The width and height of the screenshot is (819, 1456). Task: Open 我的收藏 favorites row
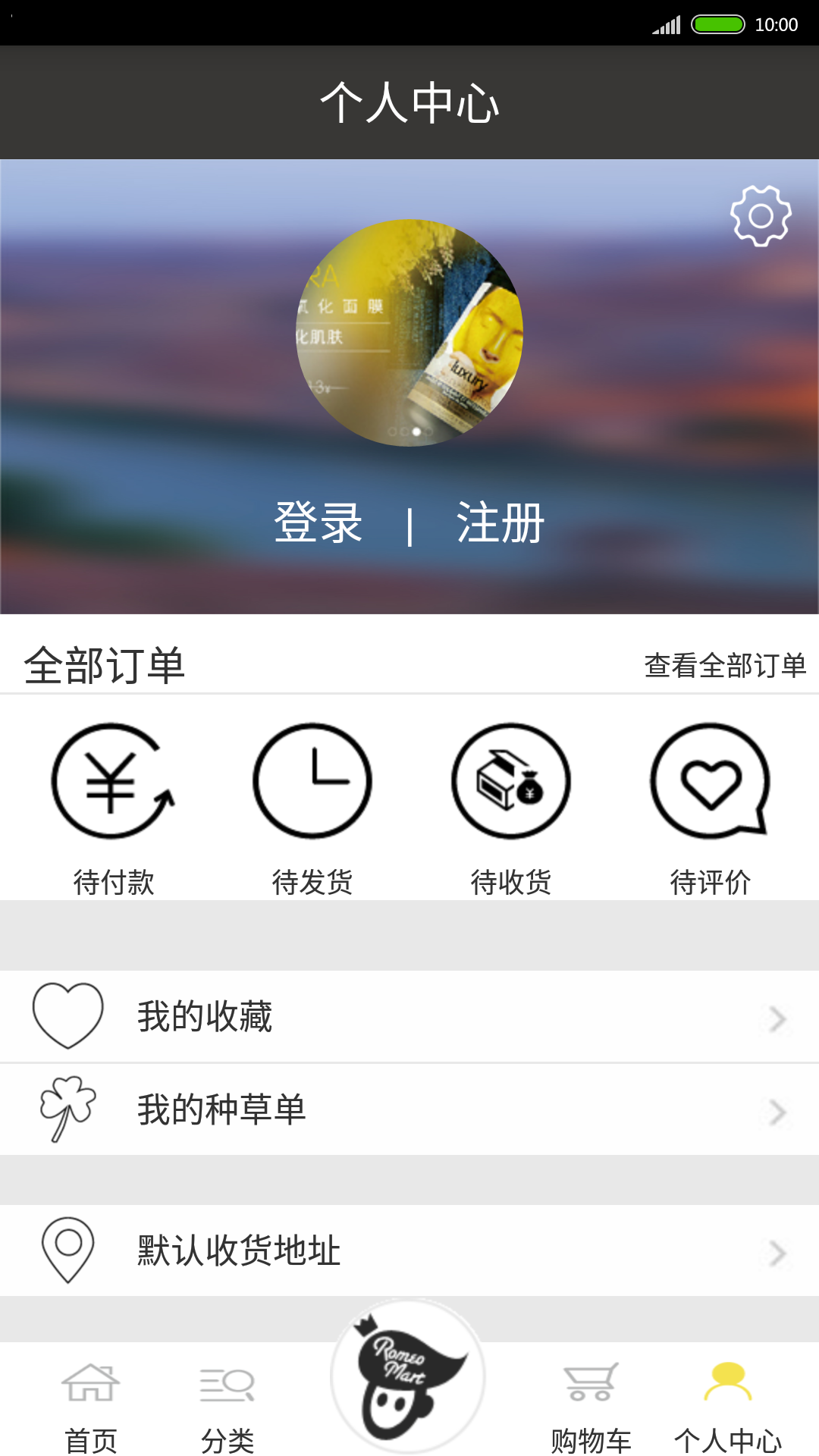[x=409, y=1017]
